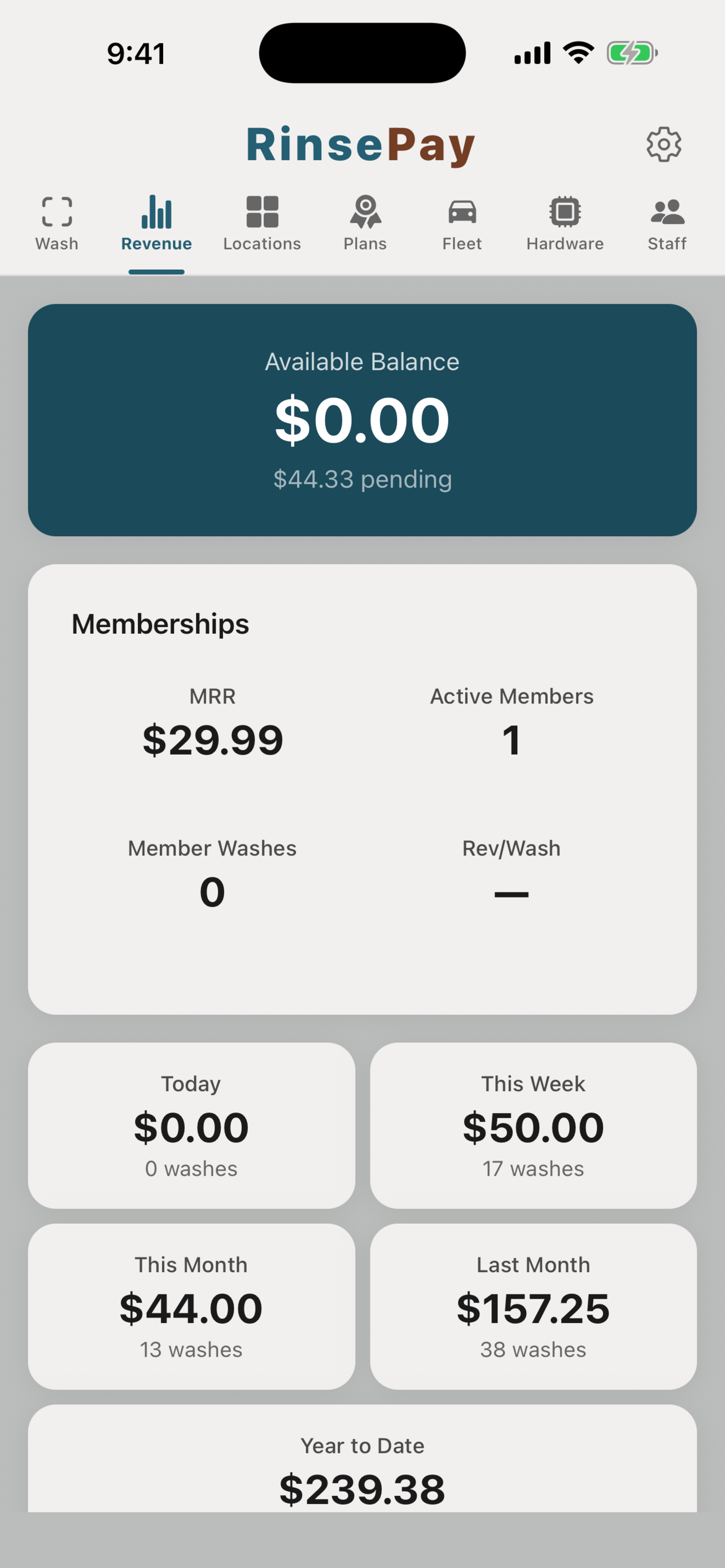This screenshot has height=1568, width=725.
Task: Select the Staff people icon
Action: pos(667,211)
